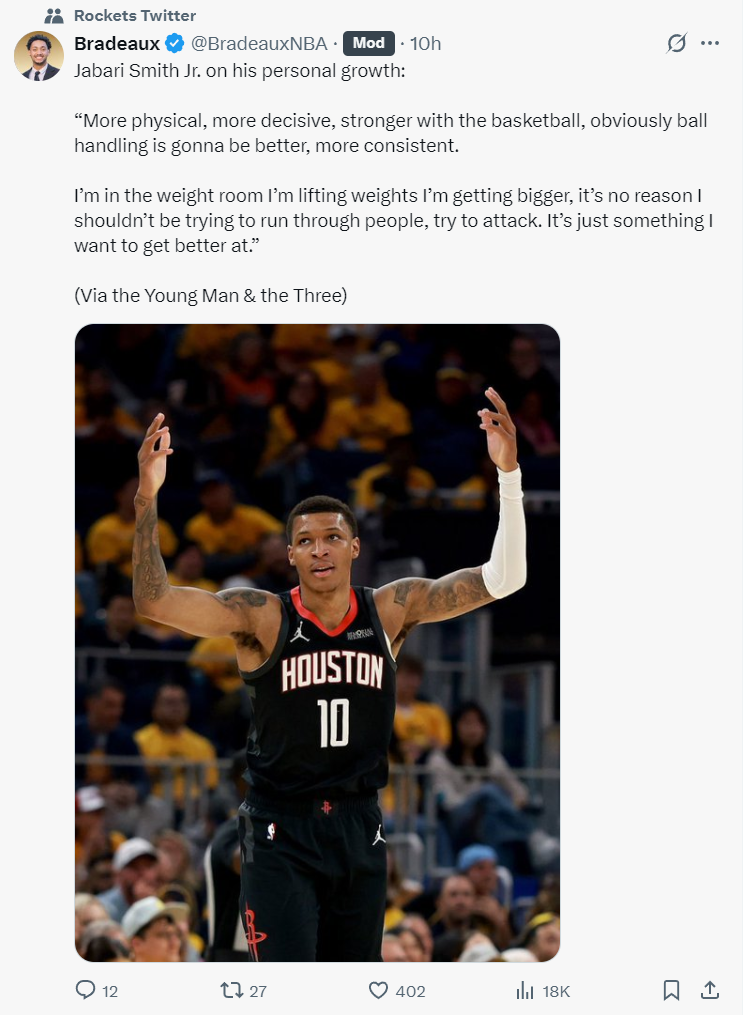
Task: Tap the Grok explain icon
Action: coord(677,43)
